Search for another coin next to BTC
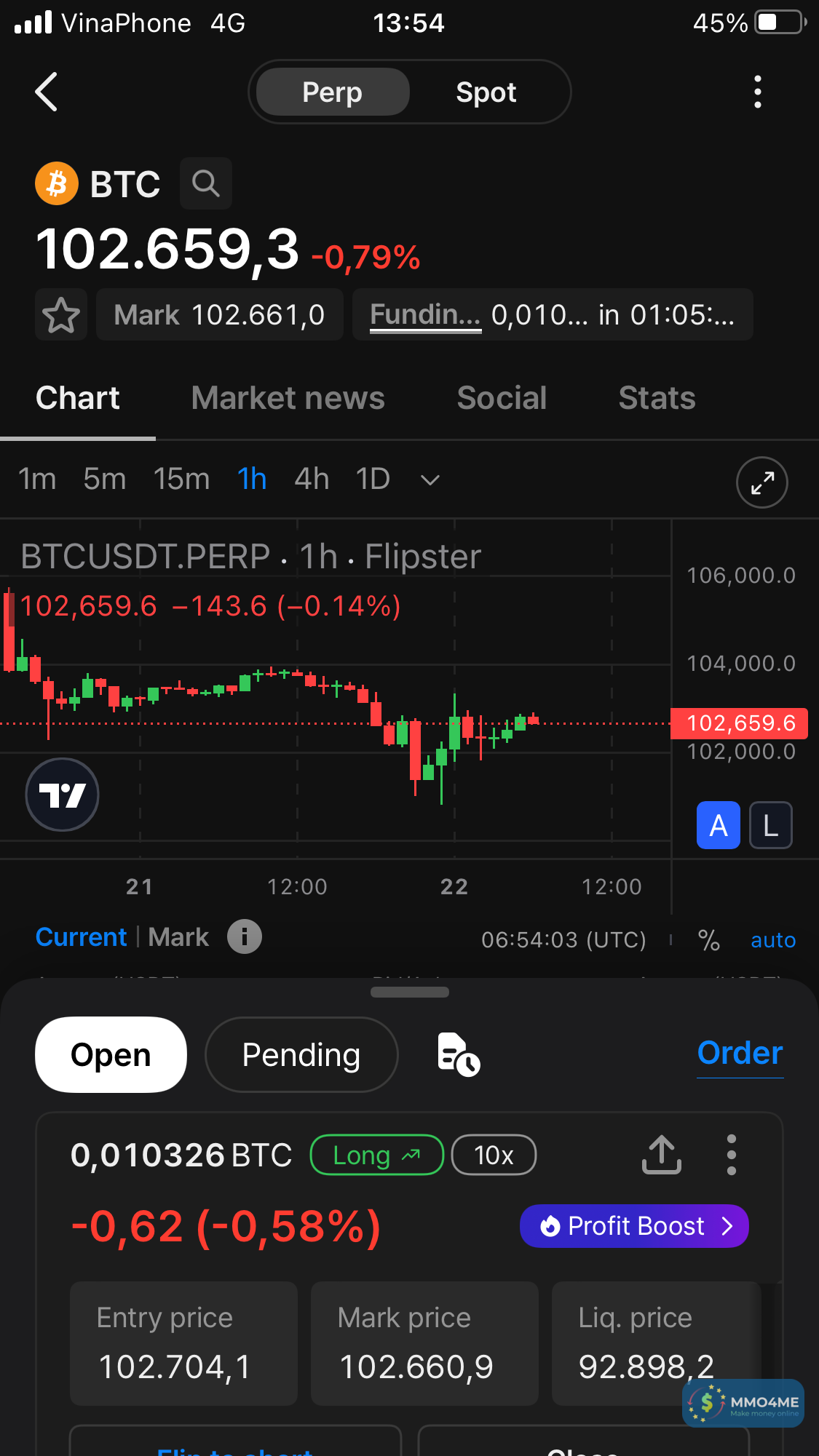Image resolution: width=819 pixels, height=1456 pixels. pos(206,183)
